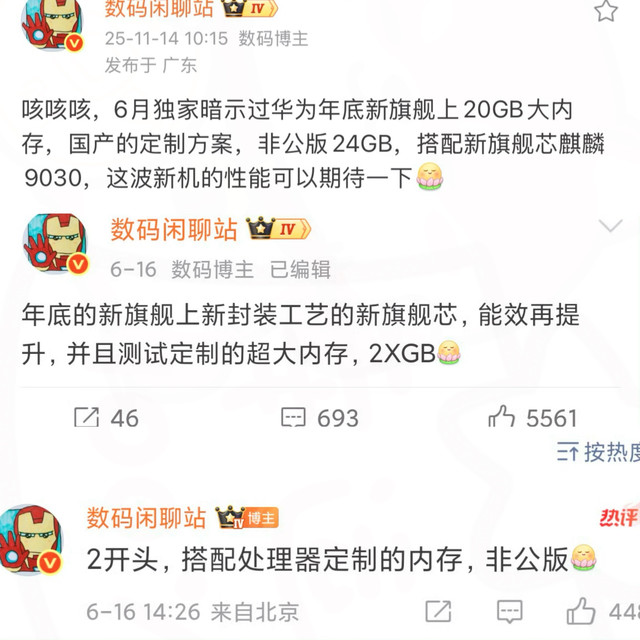640x640 pixels.
Task: Like the 2开头 comment
Action: [581, 610]
